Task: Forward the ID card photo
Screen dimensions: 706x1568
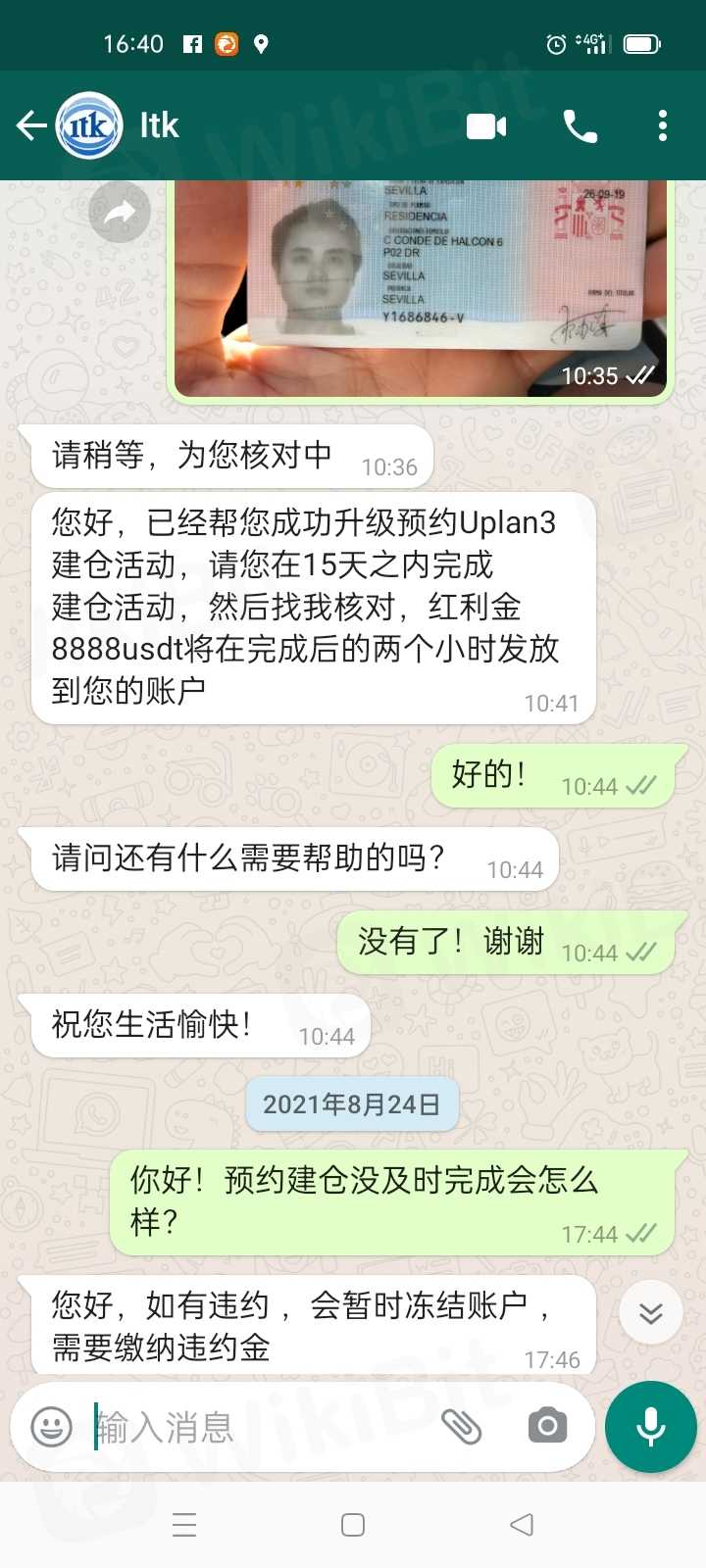Action: [x=120, y=212]
